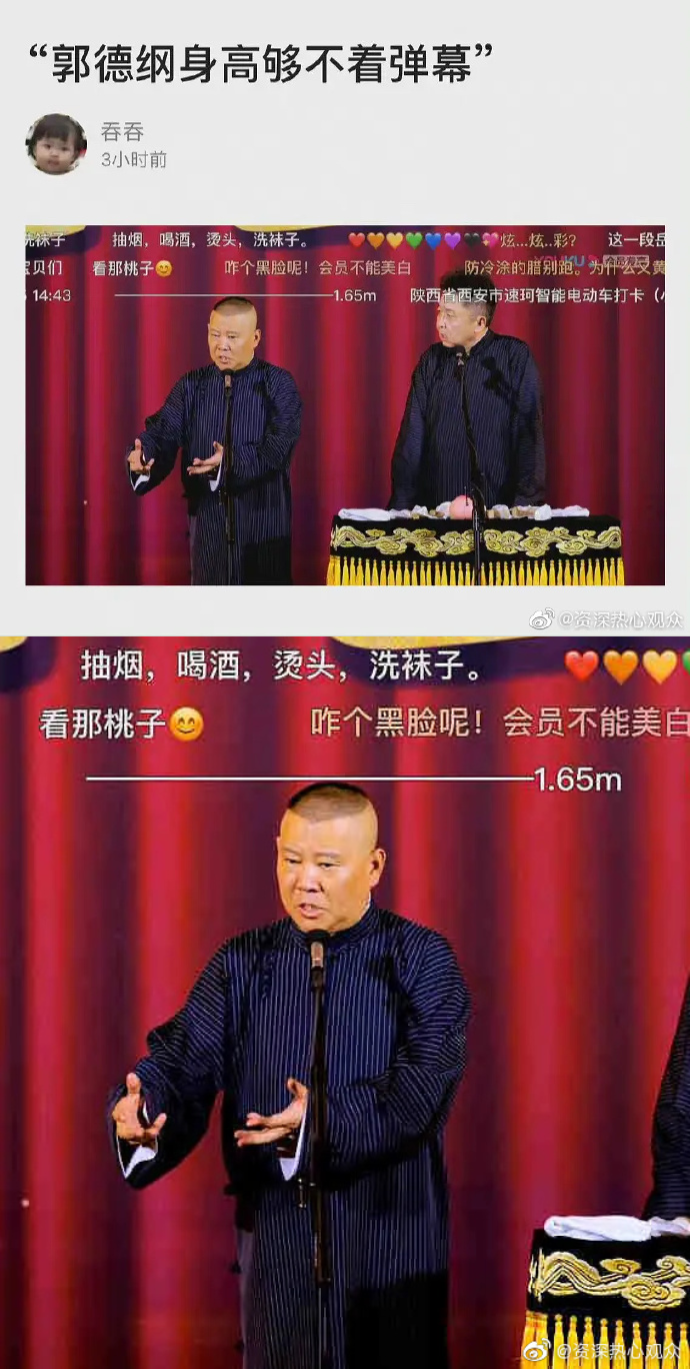The height and width of the screenshot is (1369, 690).
Task: Open 吞吞's profile avatar
Action: pyautogui.click(x=56, y=144)
